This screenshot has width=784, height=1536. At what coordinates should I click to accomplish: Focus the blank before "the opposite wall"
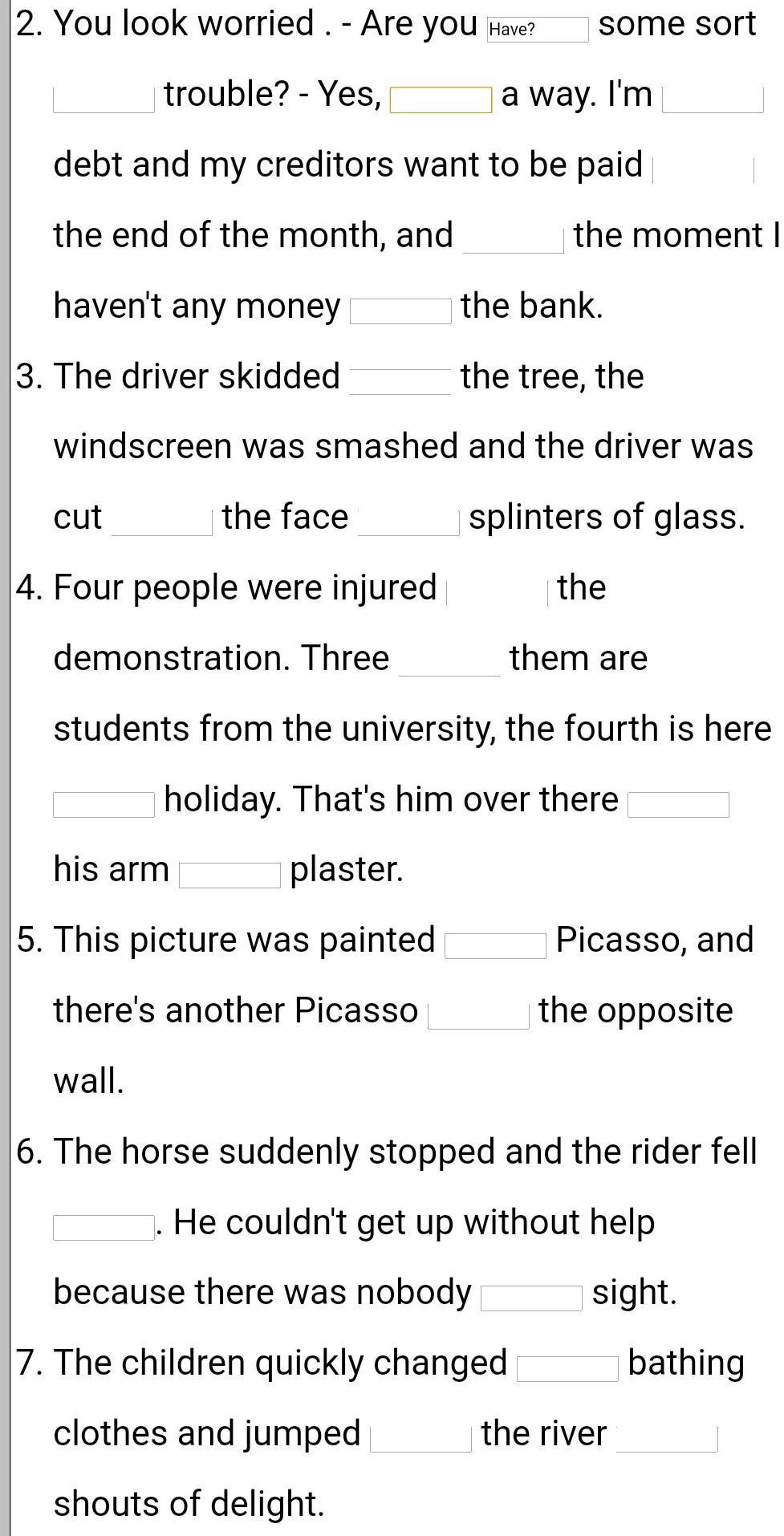(478, 1017)
